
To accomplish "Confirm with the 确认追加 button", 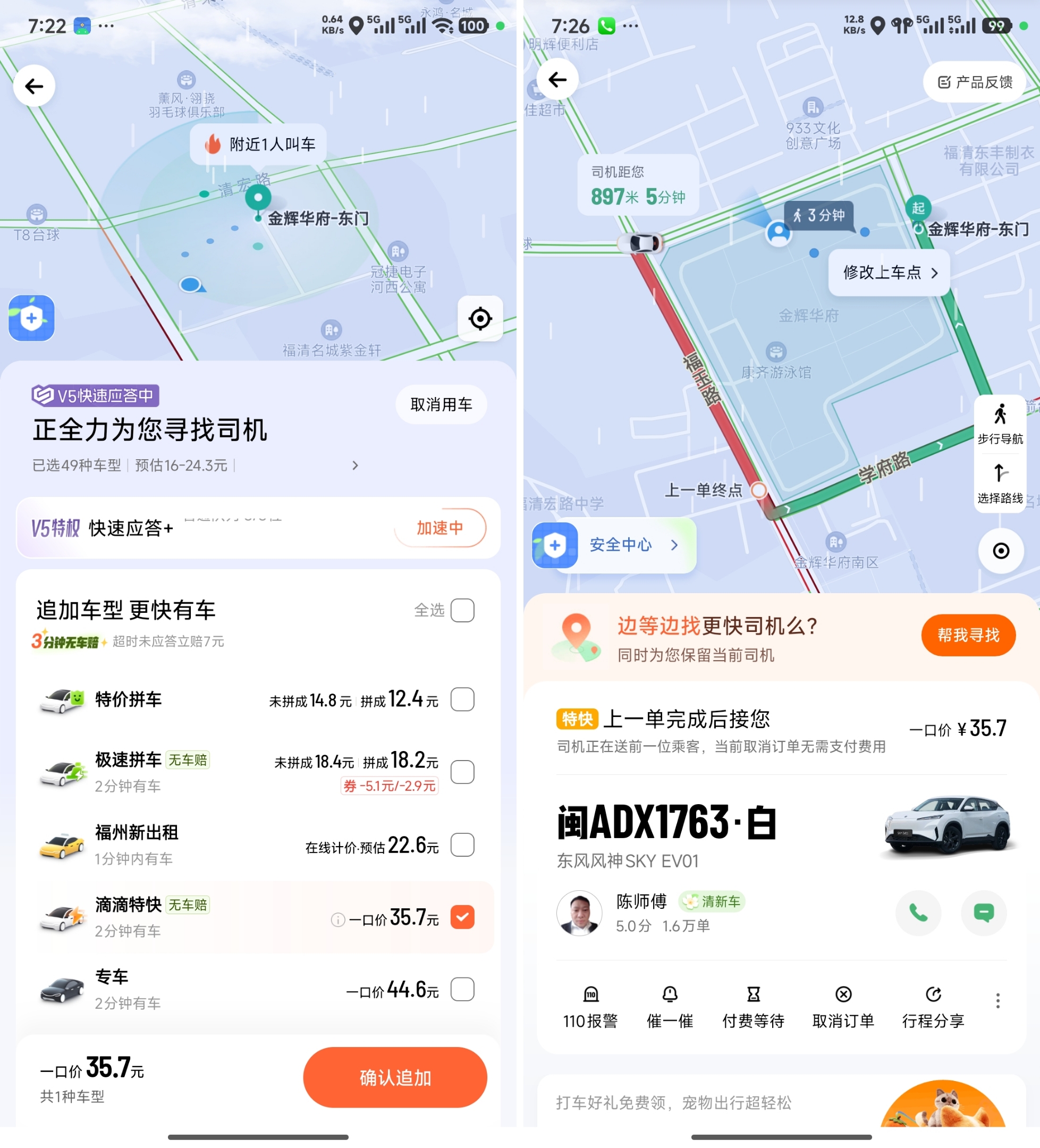I will point(394,1077).
